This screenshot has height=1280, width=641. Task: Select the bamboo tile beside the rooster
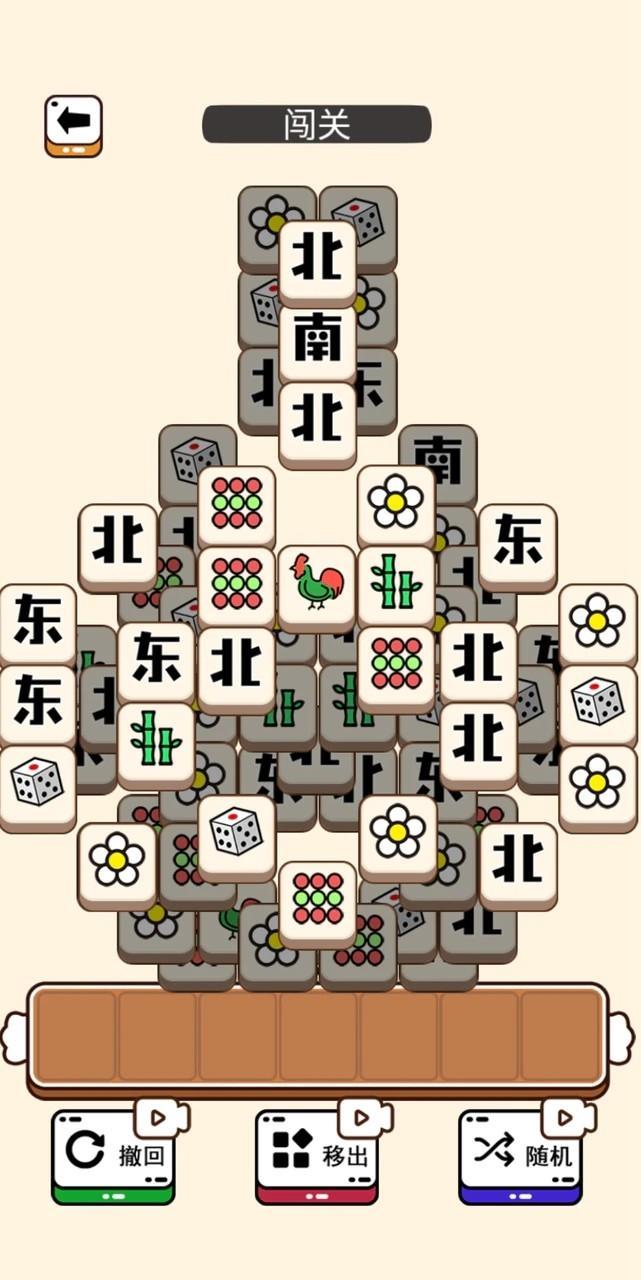tap(396, 584)
